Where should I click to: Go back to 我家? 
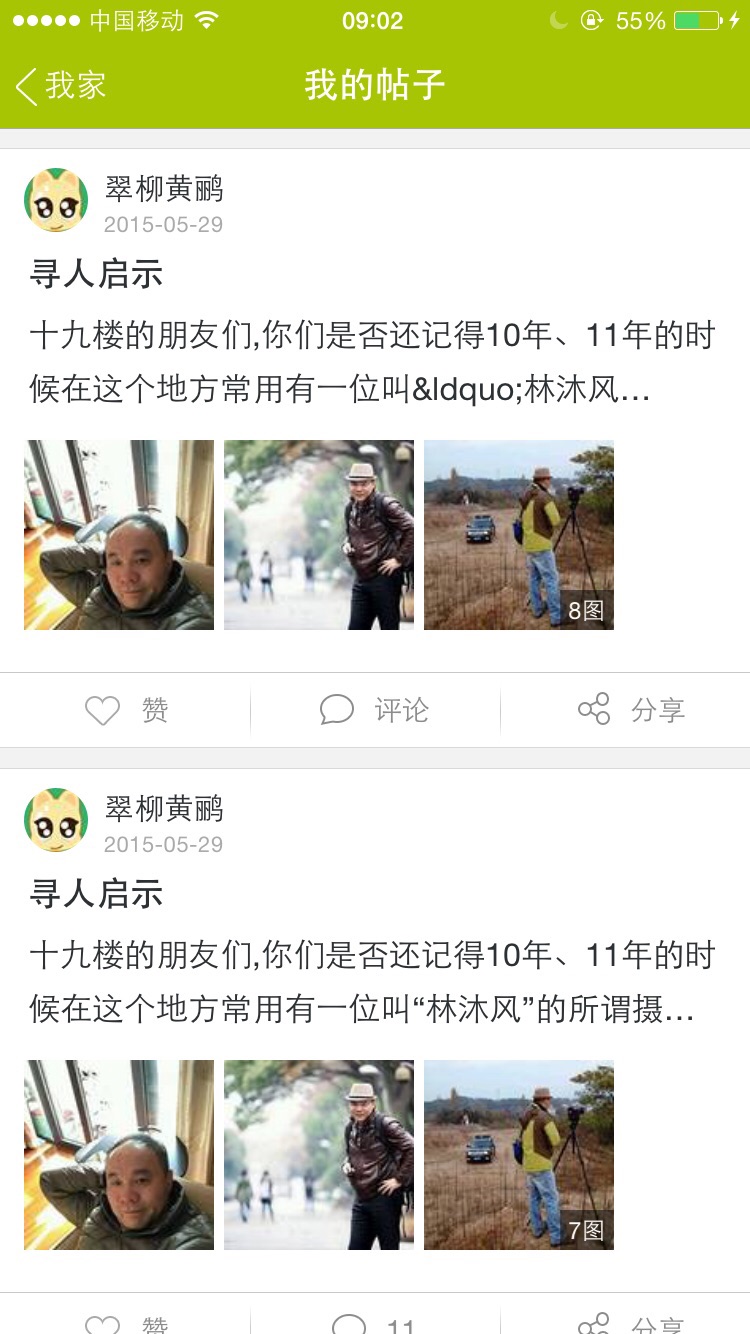pos(61,86)
